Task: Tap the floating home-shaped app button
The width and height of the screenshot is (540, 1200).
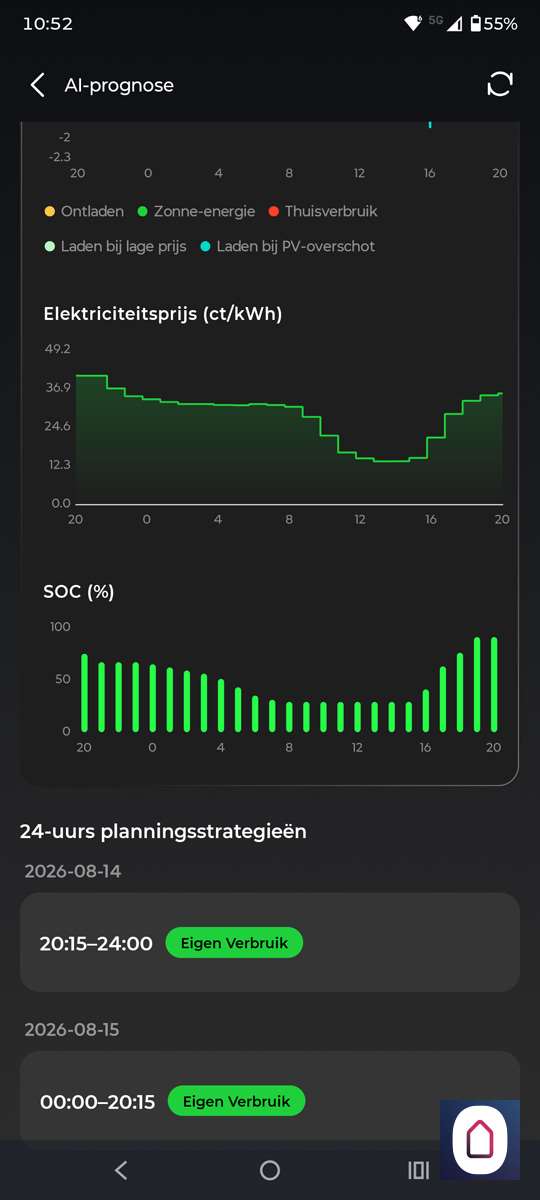Action: [x=480, y=1140]
